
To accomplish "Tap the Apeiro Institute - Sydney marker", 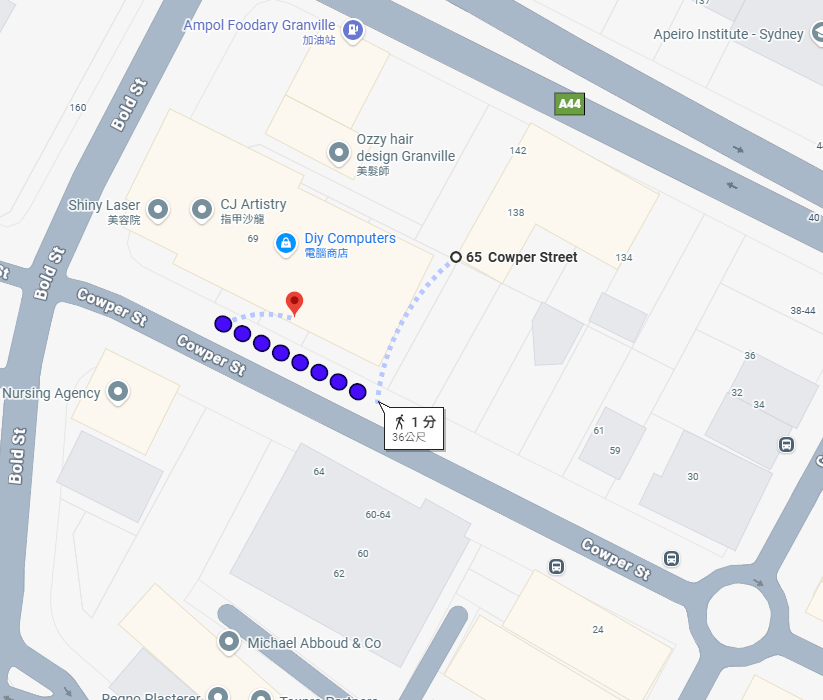I will pos(817,35).
